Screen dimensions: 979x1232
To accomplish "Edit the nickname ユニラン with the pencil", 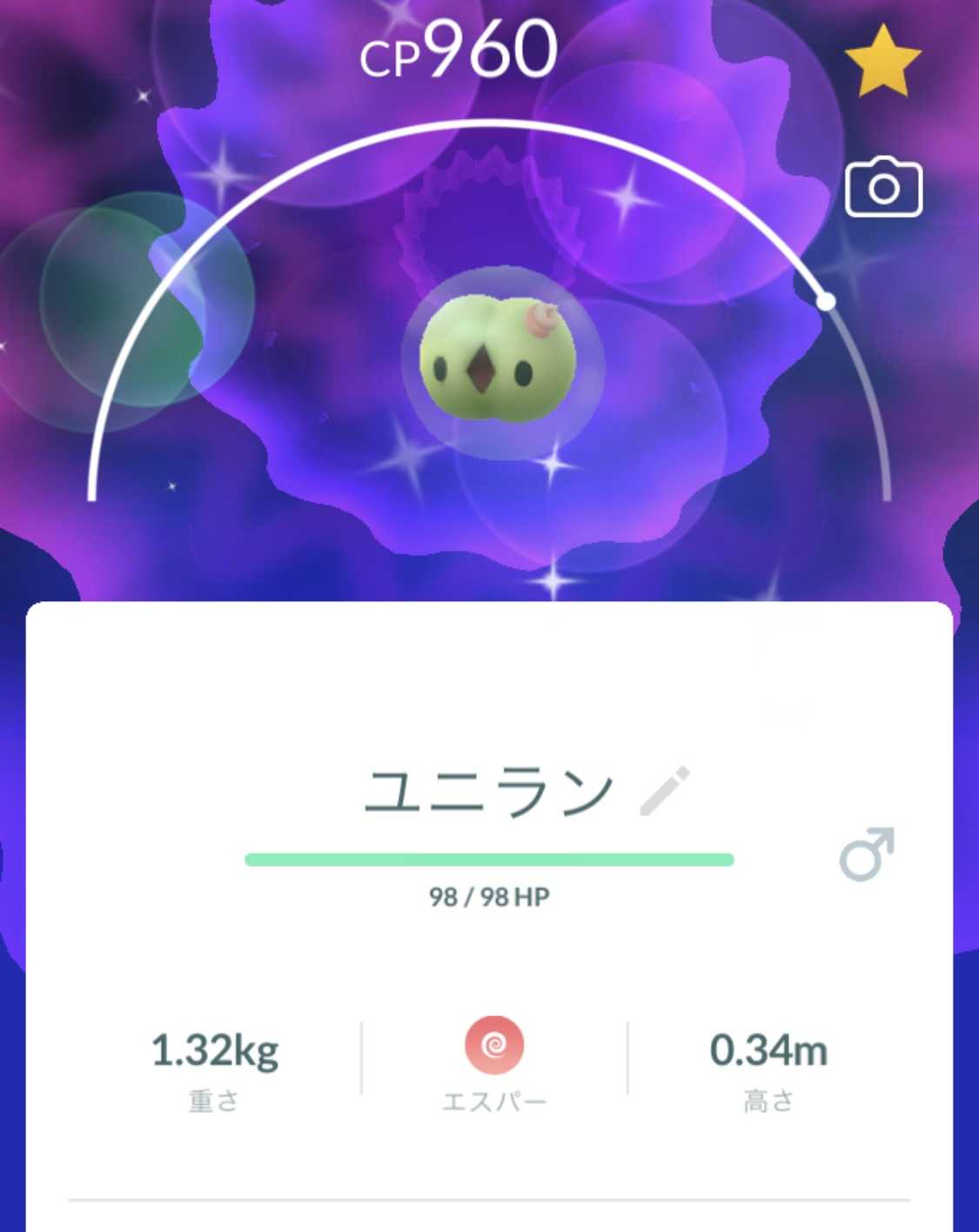I will [665, 791].
